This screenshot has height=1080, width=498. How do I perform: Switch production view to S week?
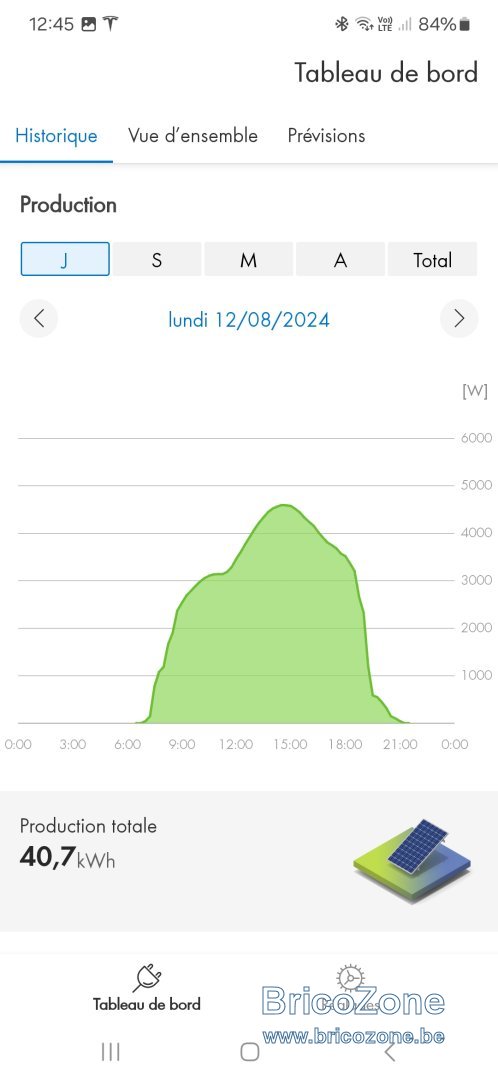coord(156,259)
